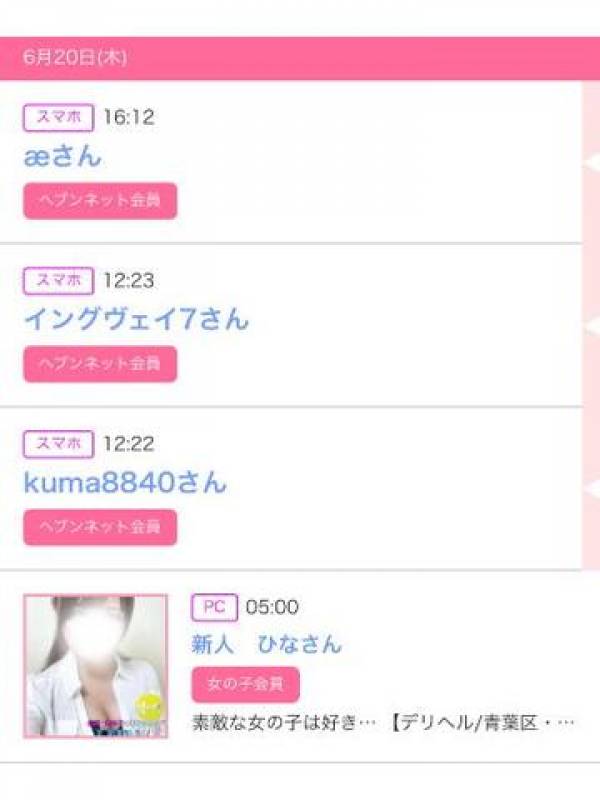Viewport: 600px width, 800px height.
Task: Open æさん's profile link
Action: point(62,157)
